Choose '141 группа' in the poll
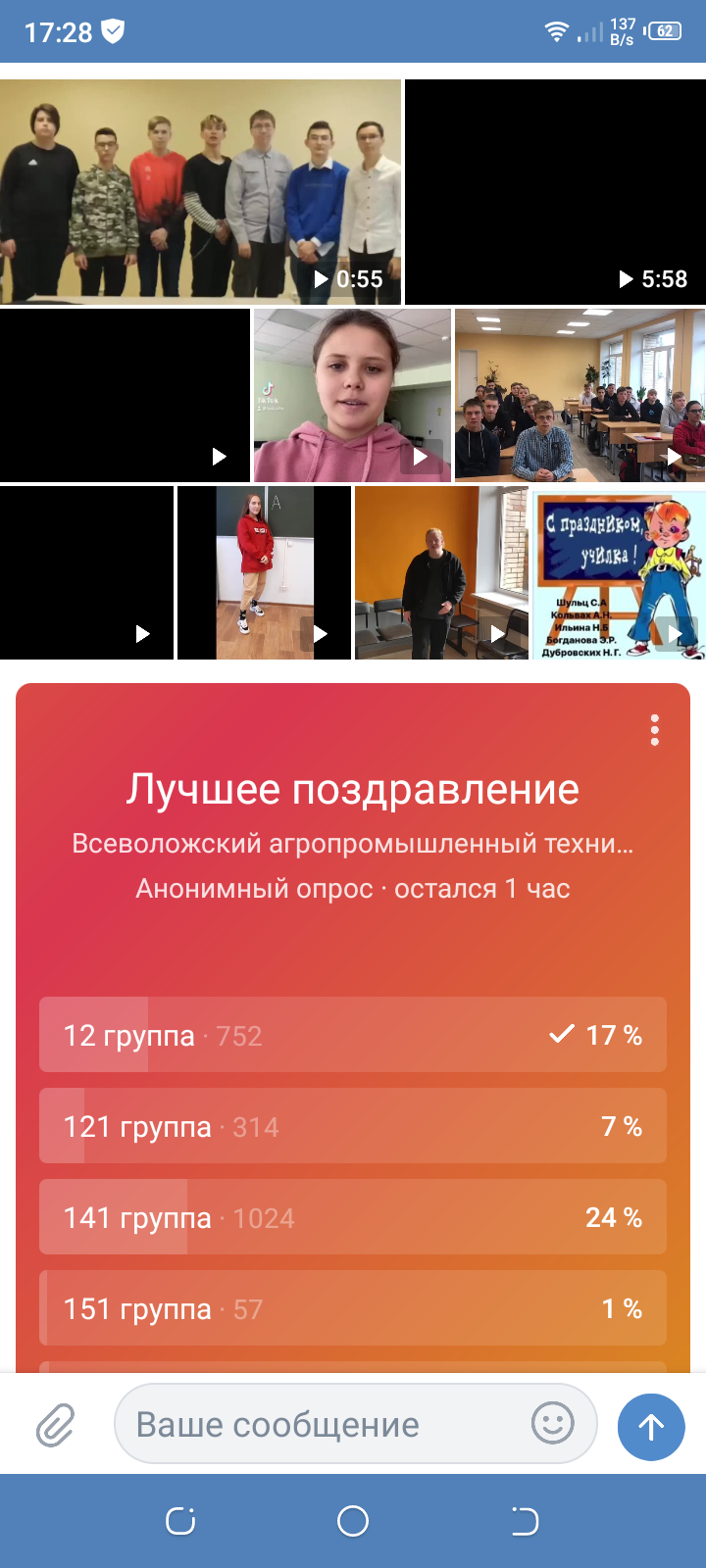Image resolution: width=706 pixels, height=1568 pixels. (x=353, y=1217)
